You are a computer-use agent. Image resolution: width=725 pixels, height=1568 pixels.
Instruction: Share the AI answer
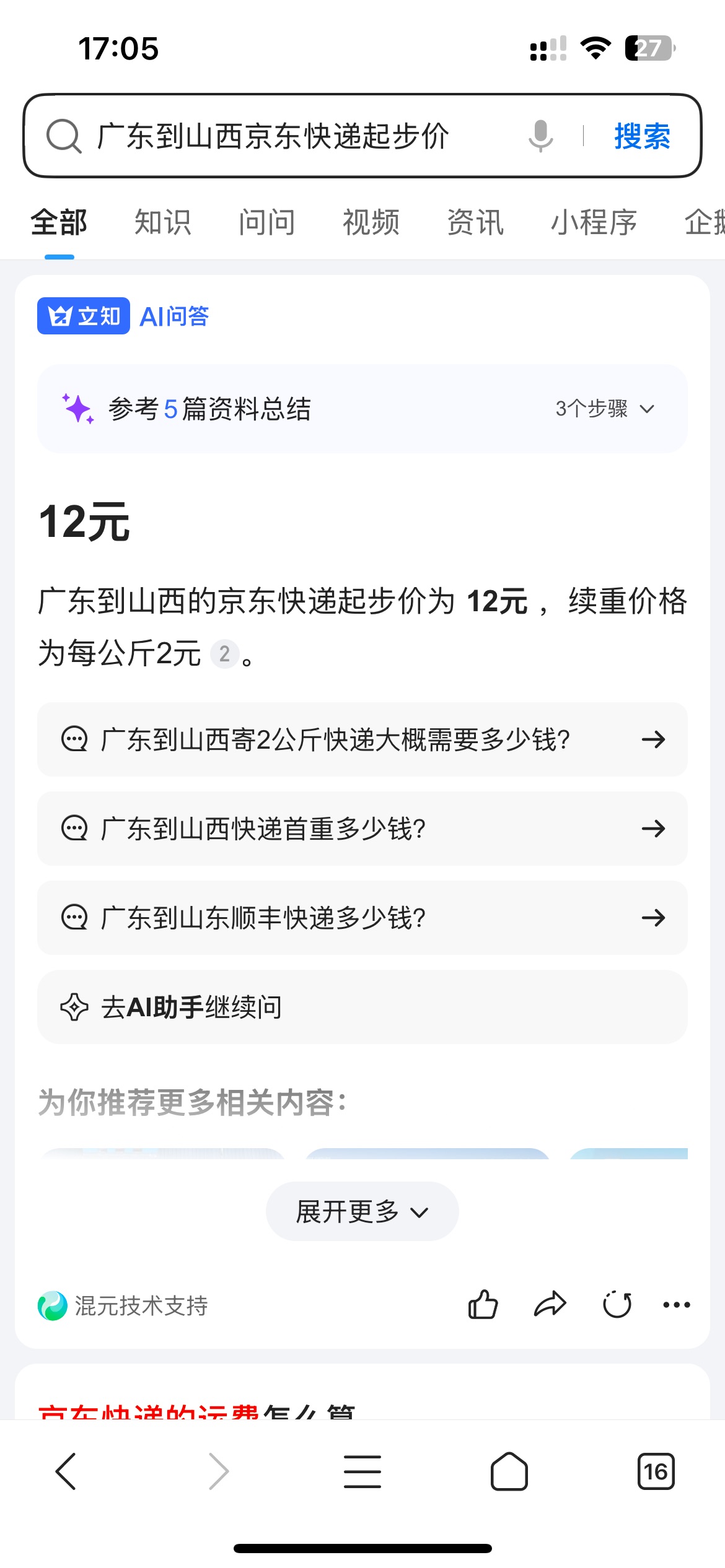point(550,1305)
